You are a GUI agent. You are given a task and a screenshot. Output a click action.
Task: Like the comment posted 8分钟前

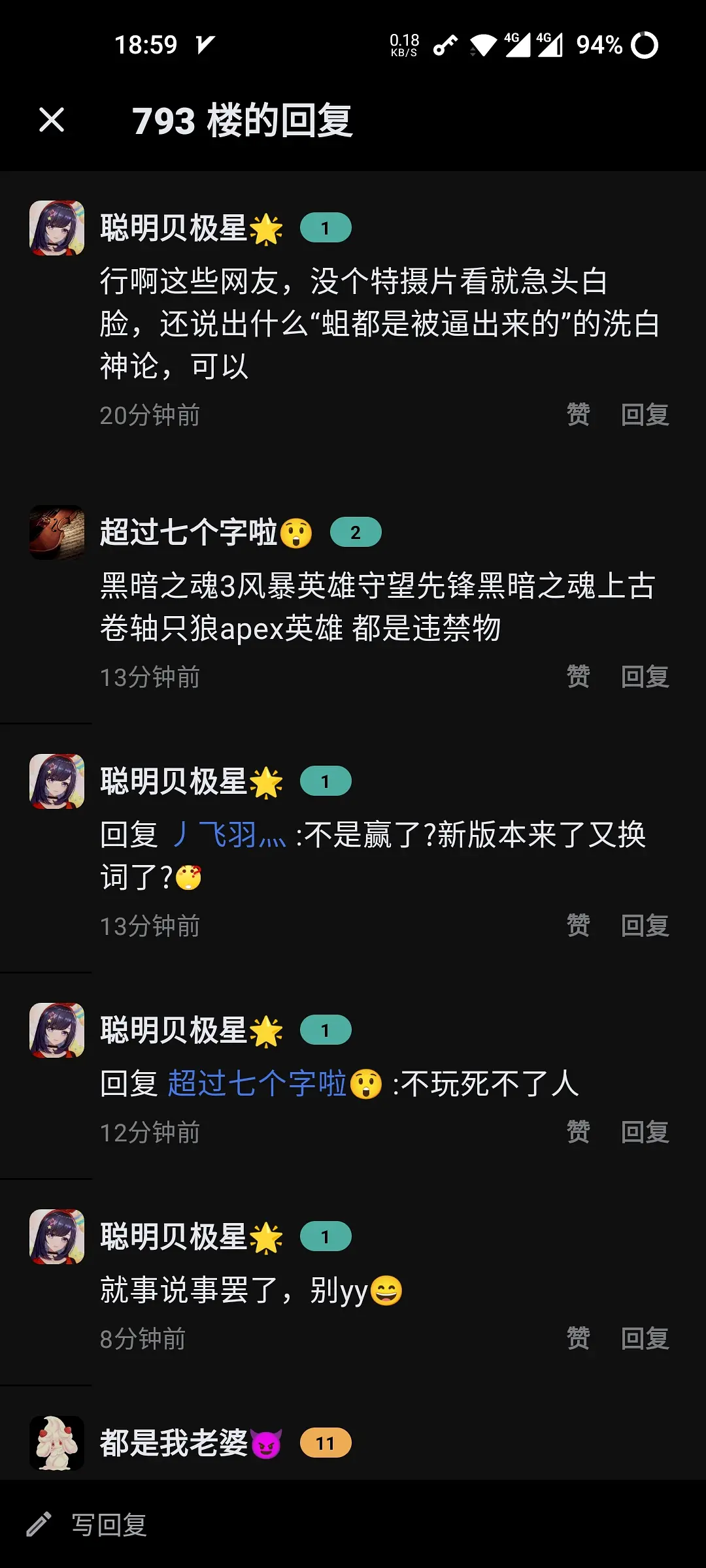coord(578,1339)
